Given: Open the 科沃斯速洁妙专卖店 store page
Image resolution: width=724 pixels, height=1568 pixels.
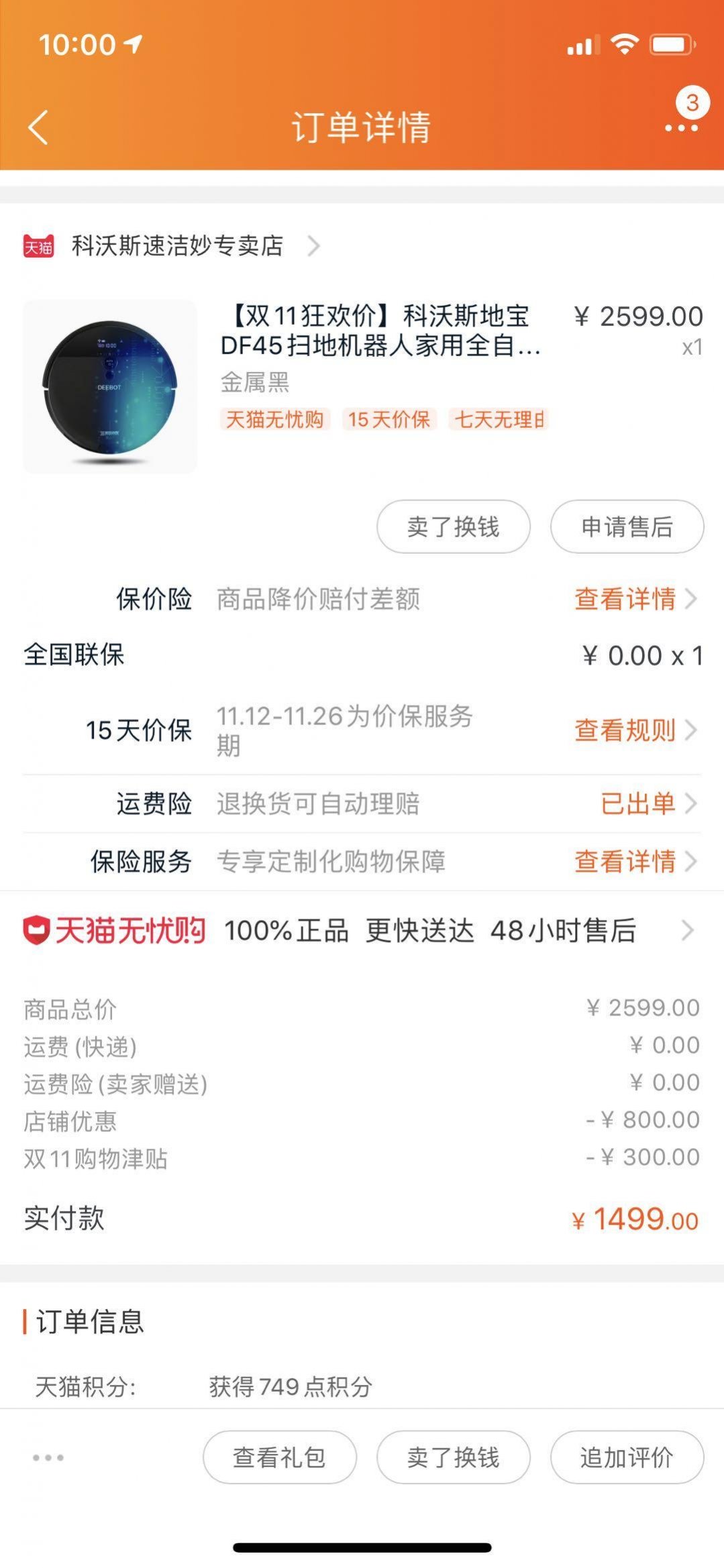Looking at the screenshot, I should coord(171,245).
